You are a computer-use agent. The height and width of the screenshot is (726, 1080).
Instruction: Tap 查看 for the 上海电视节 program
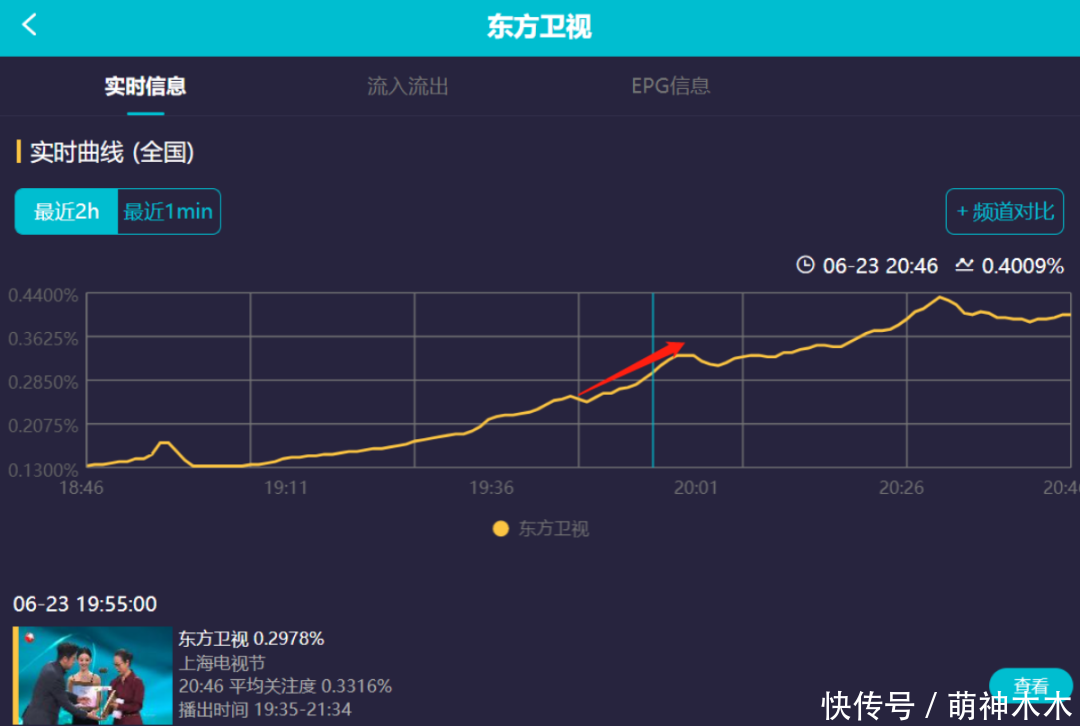pyautogui.click(x=1030, y=686)
